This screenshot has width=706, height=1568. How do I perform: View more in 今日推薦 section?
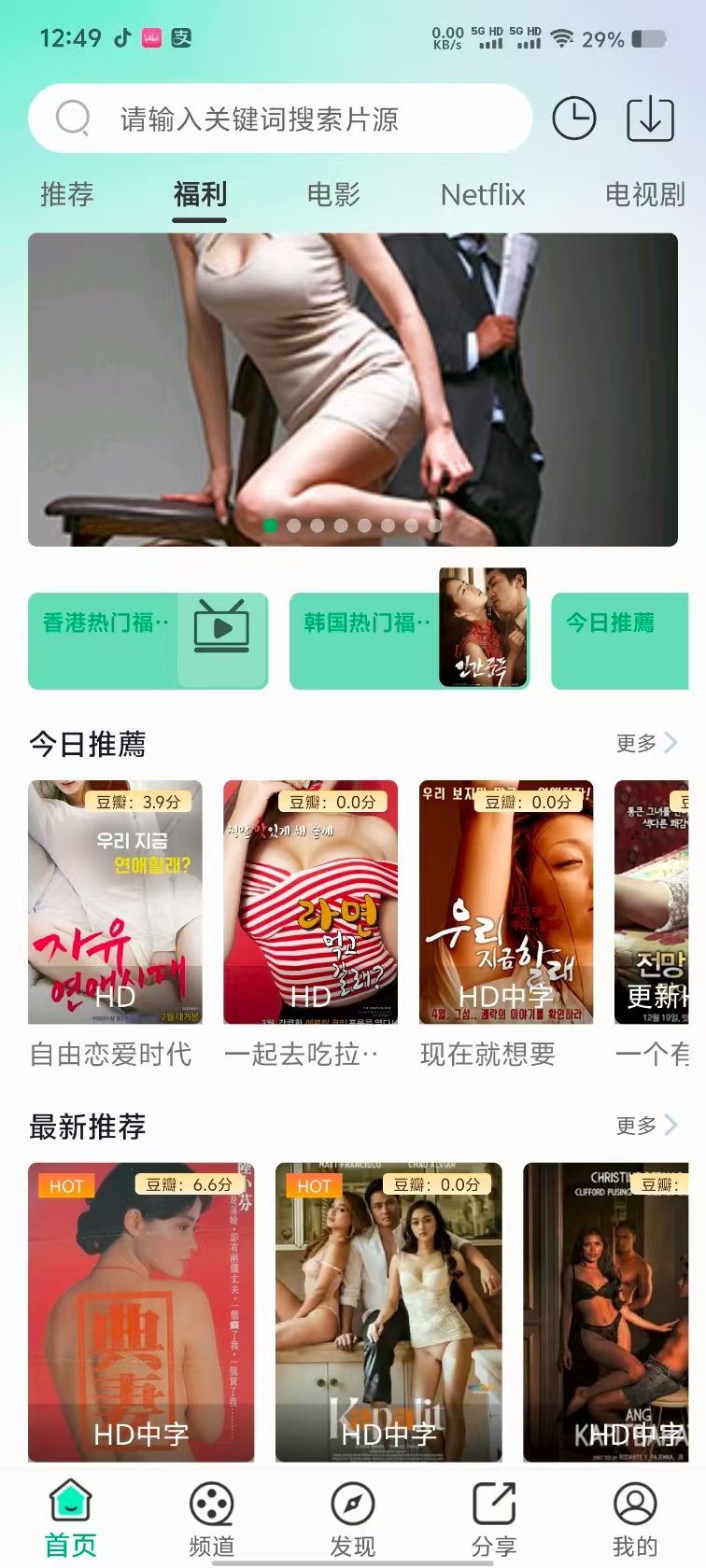646,743
